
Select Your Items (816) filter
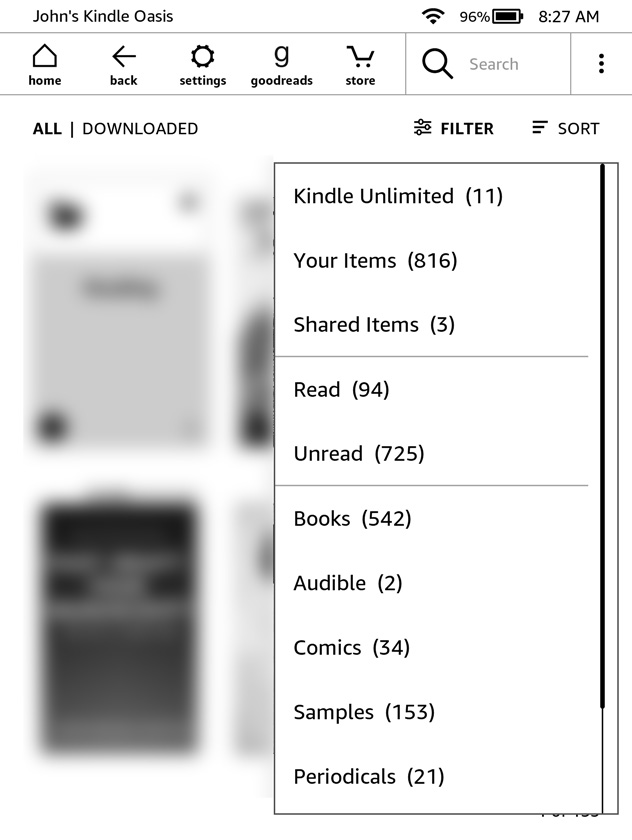(x=375, y=261)
